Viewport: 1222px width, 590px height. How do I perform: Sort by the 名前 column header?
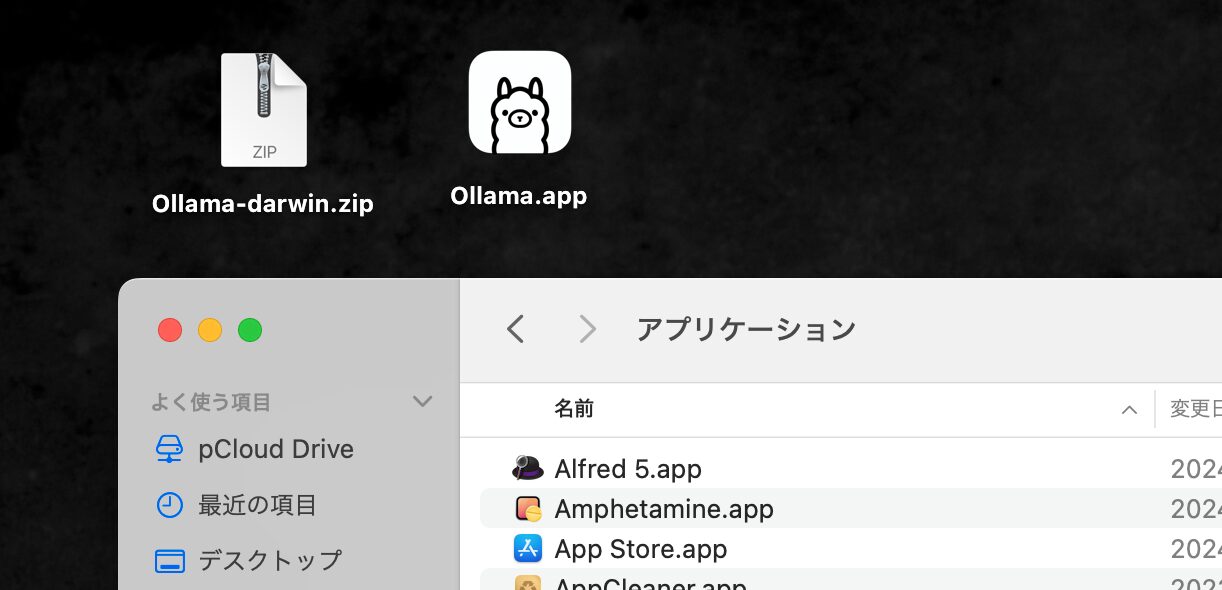click(x=574, y=409)
